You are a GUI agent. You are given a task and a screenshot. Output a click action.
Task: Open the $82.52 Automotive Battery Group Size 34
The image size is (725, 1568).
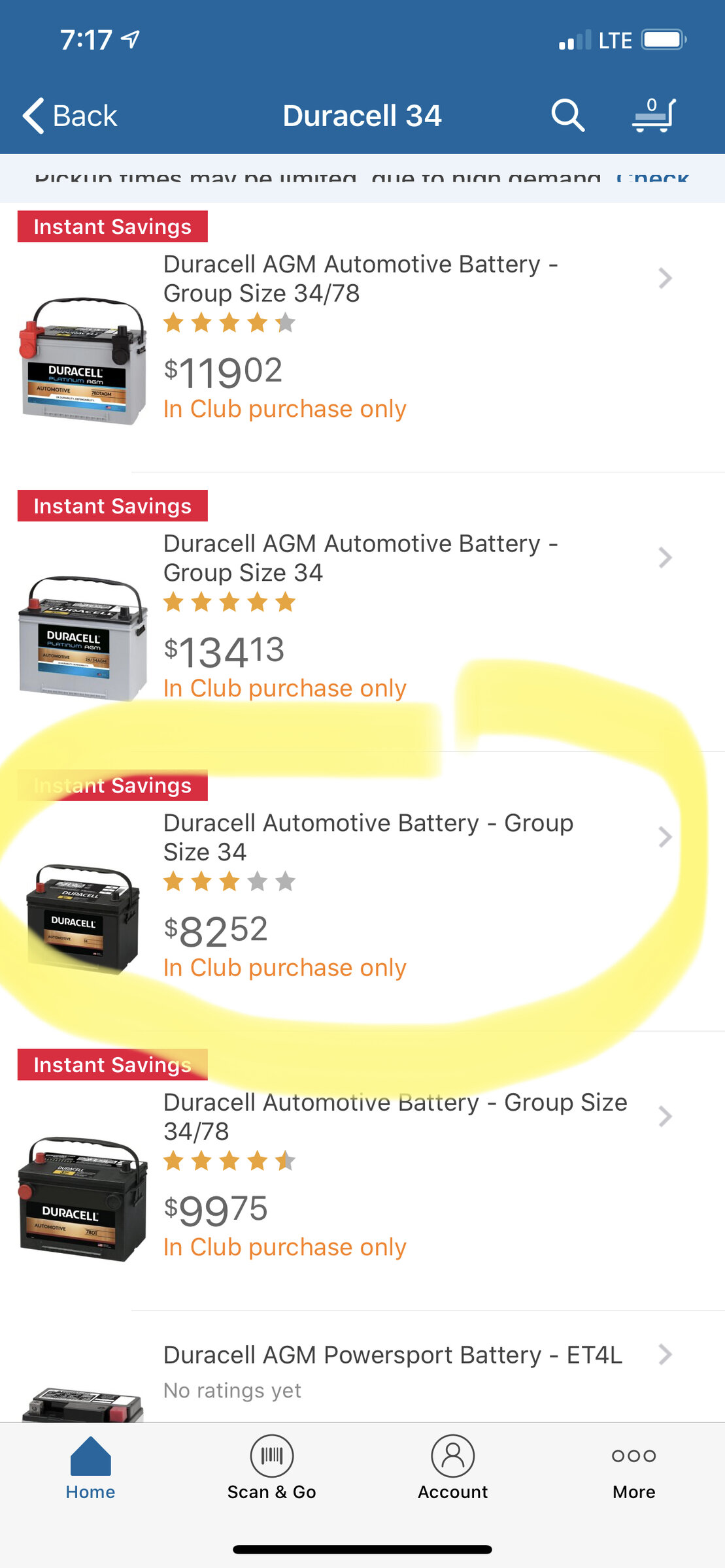tap(368, 838)
